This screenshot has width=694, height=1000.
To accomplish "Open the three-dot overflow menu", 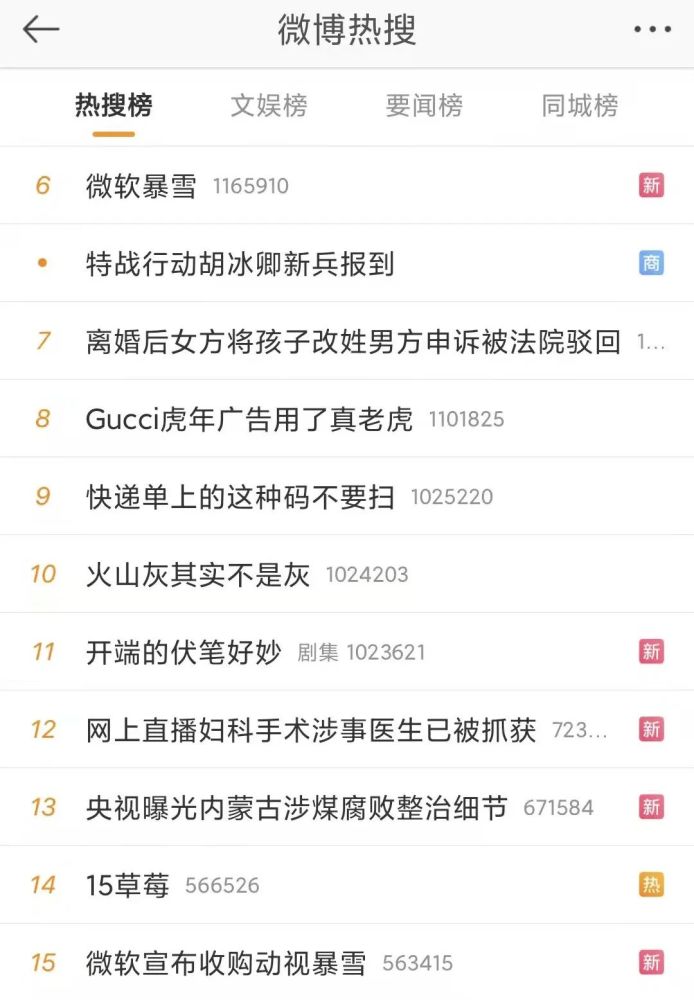I will click(652, 30).
